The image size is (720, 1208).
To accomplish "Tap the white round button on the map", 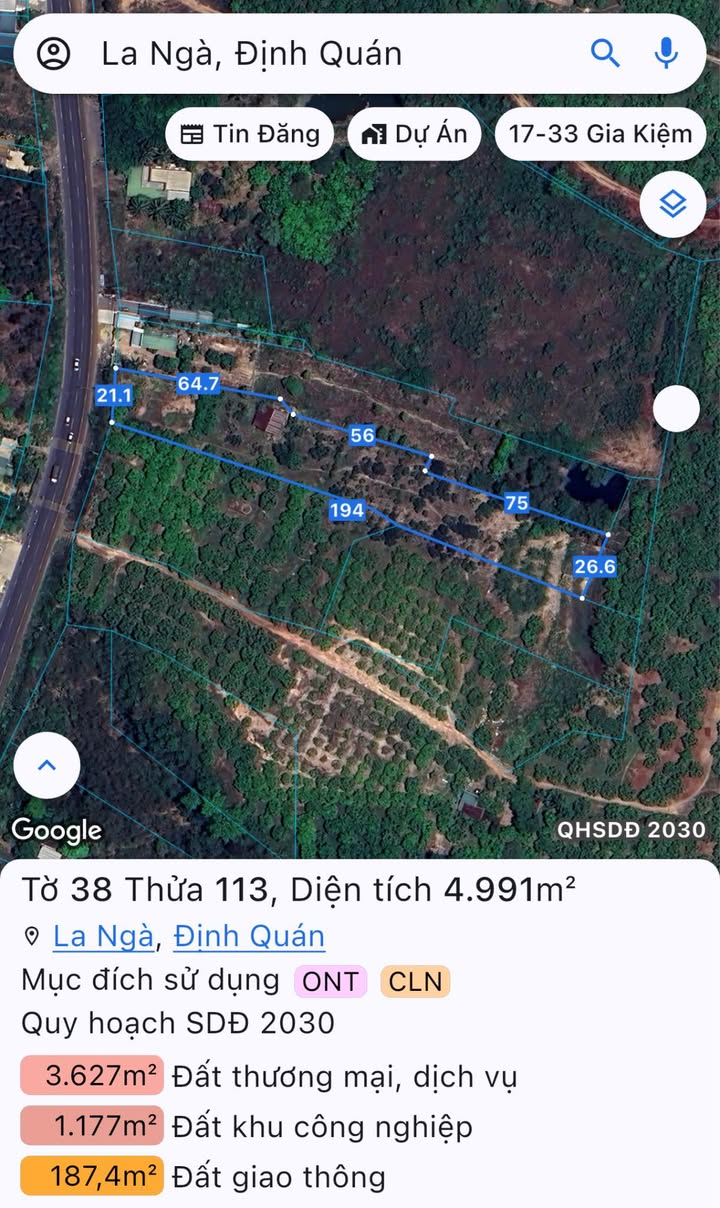I will click(677, 409).
